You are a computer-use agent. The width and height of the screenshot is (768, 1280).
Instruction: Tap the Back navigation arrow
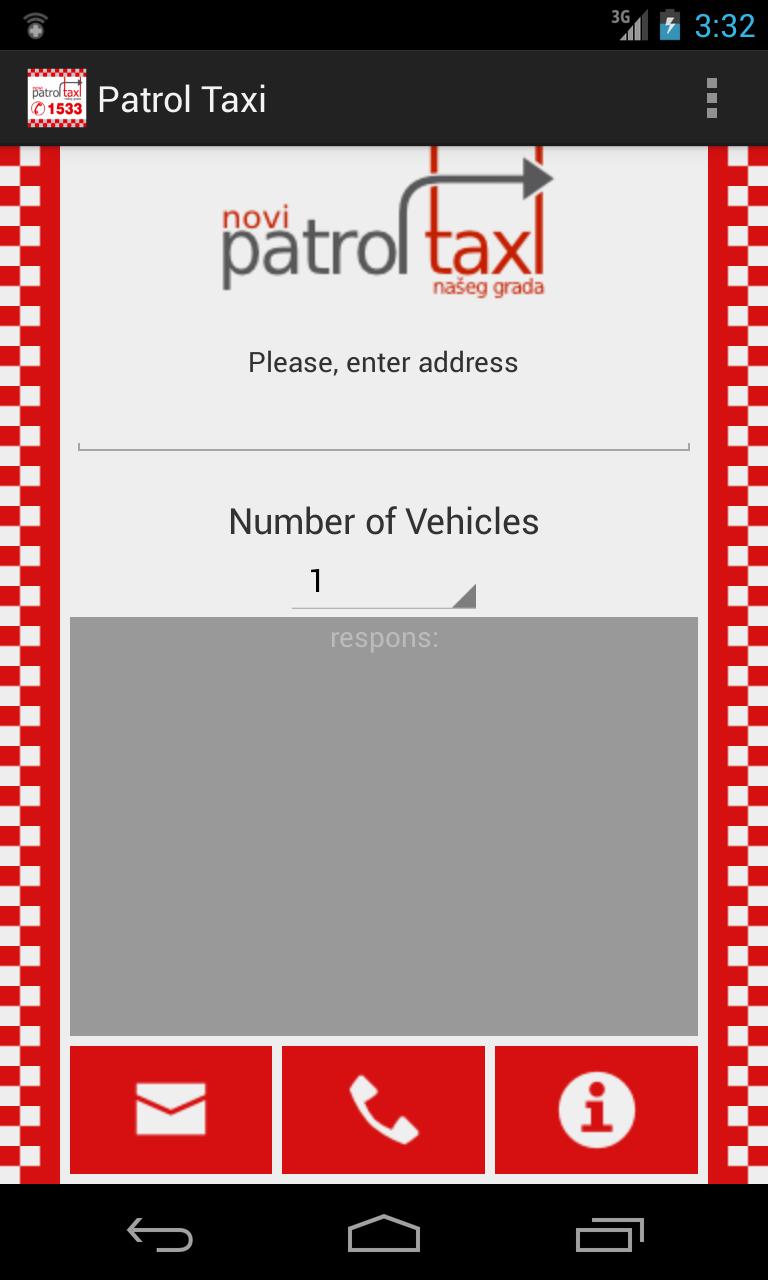coord(159,1235)
